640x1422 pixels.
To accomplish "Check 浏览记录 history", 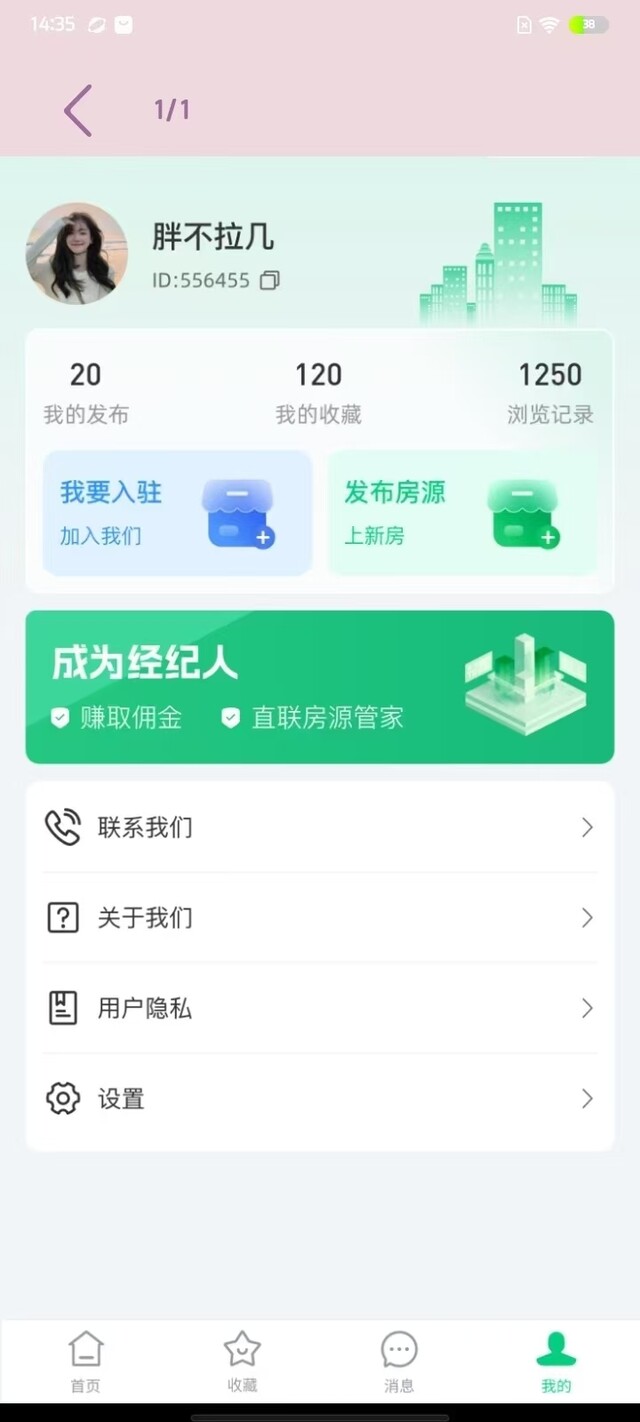I will [550, 393].
